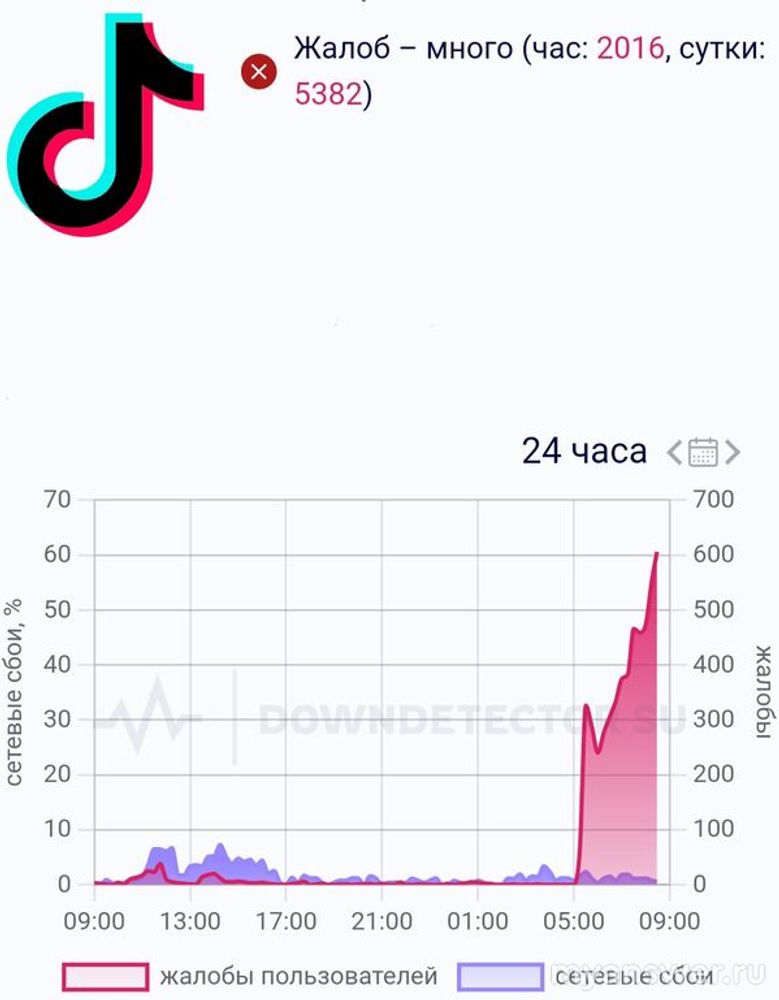Open the calendar date picker
779x1000 pixels.
[x=703, y=452]
